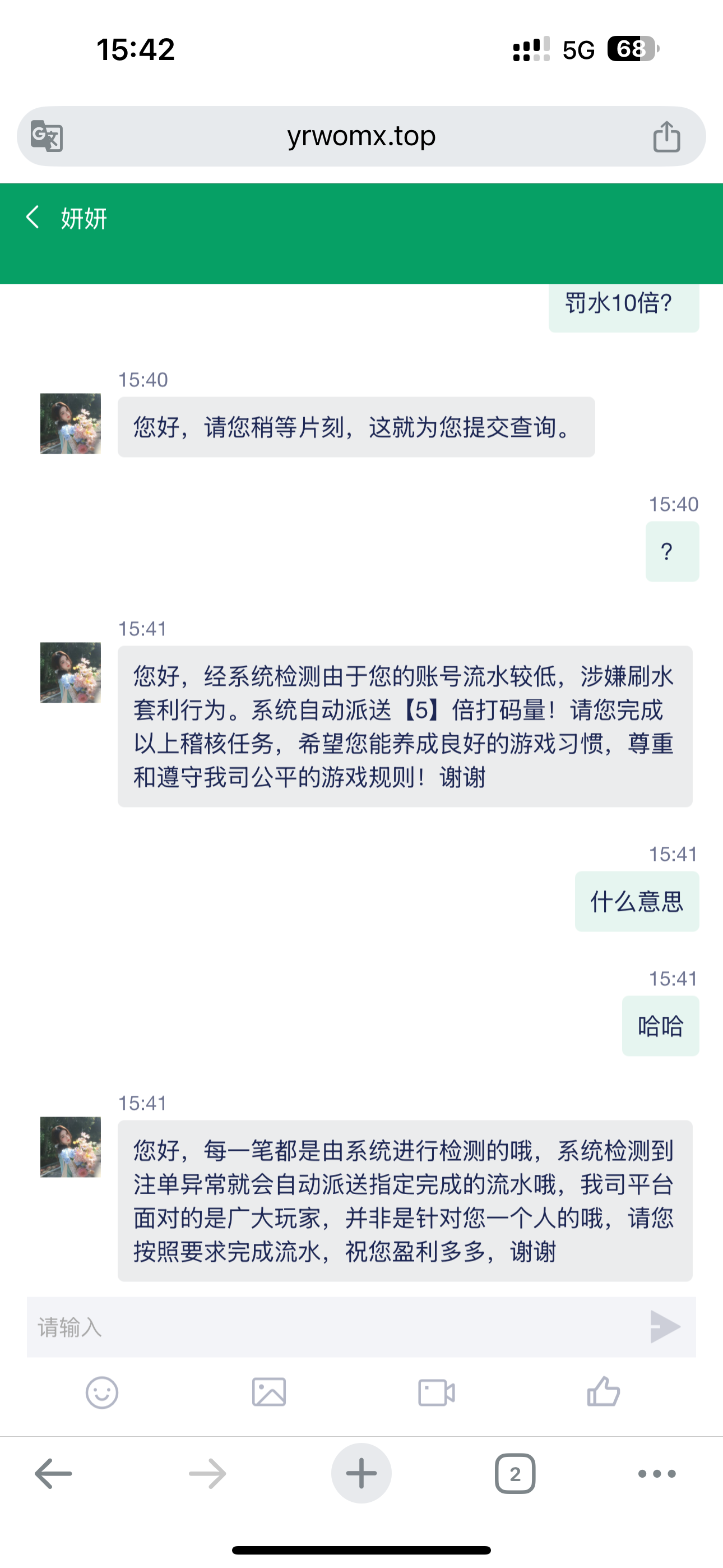Send a thumbs up reaction
Viewport: 723px width, 1568px height.
[602, 1391]
